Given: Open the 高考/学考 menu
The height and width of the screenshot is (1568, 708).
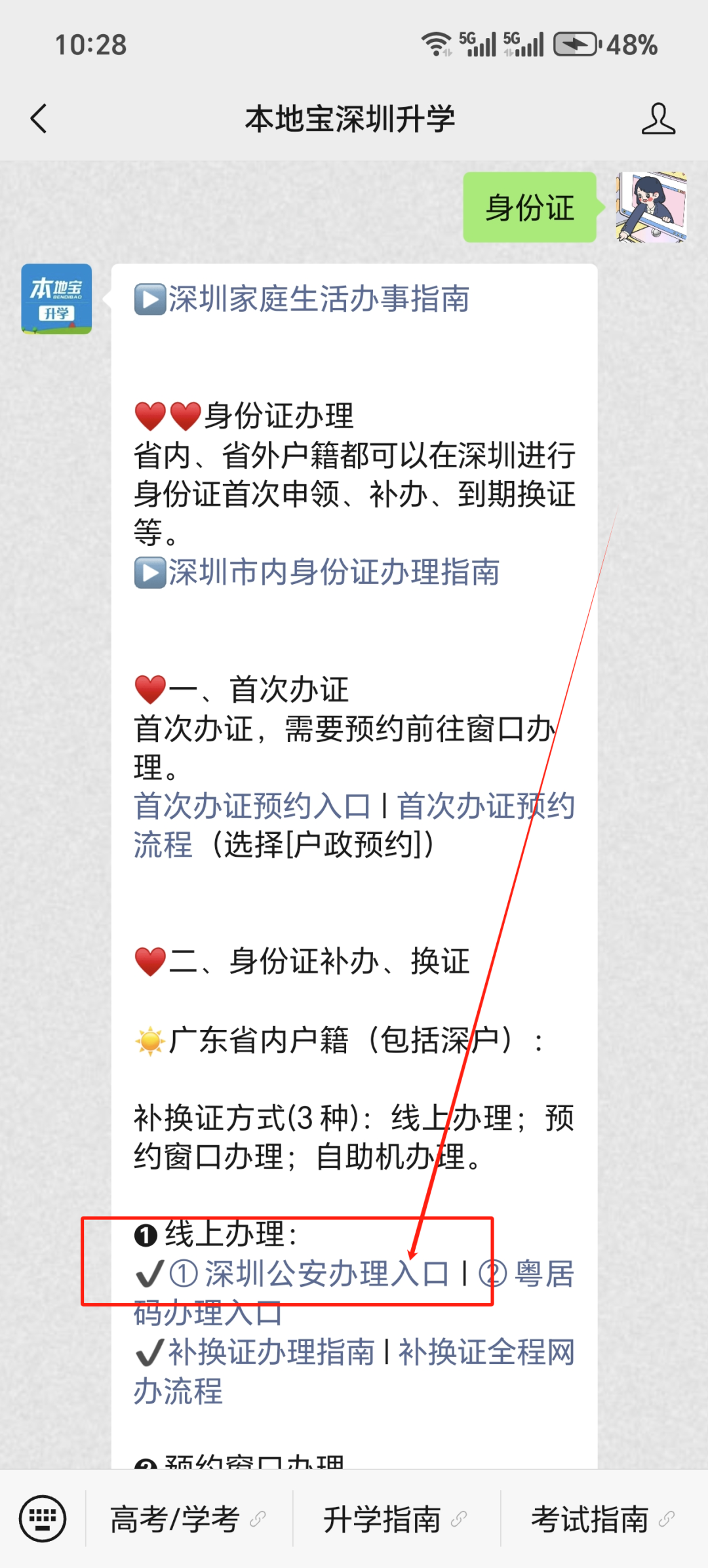Looking at the screenshot, I should click(176, 1519).
